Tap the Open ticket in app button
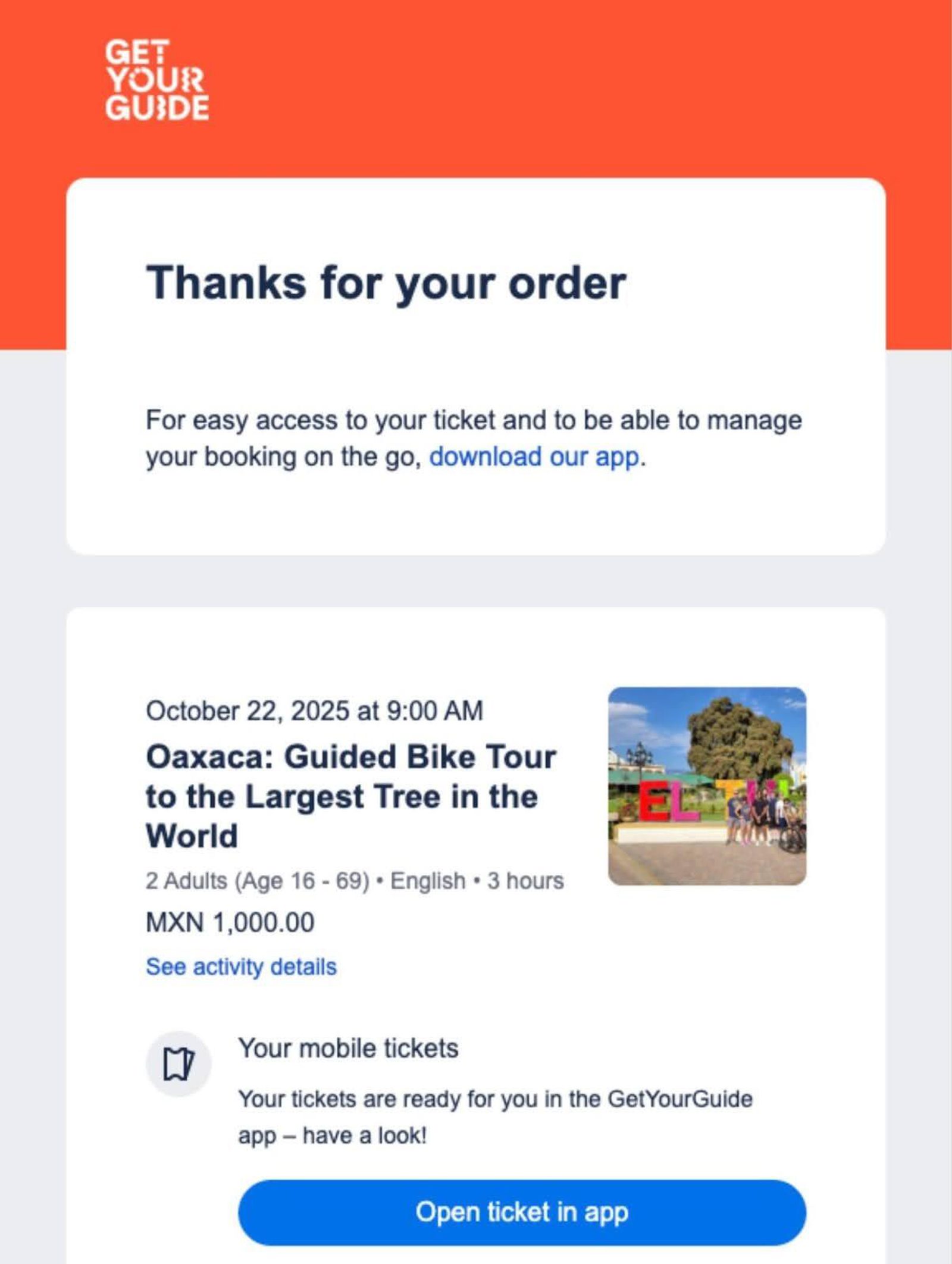This screenshot has height=1264, width=952. (522, 1212)
